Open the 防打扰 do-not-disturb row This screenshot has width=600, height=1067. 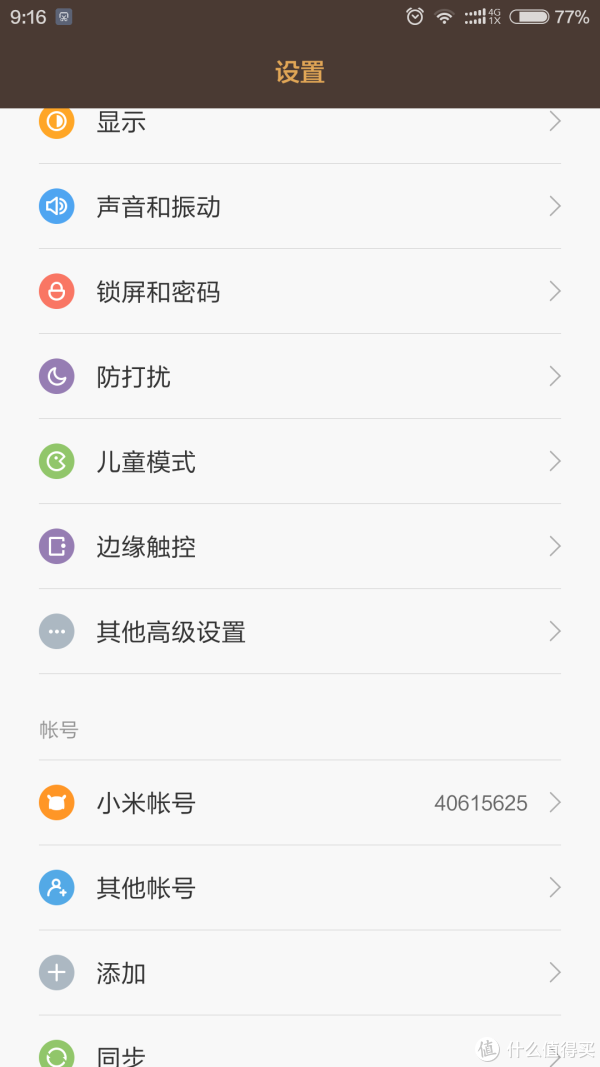[300, 376]
